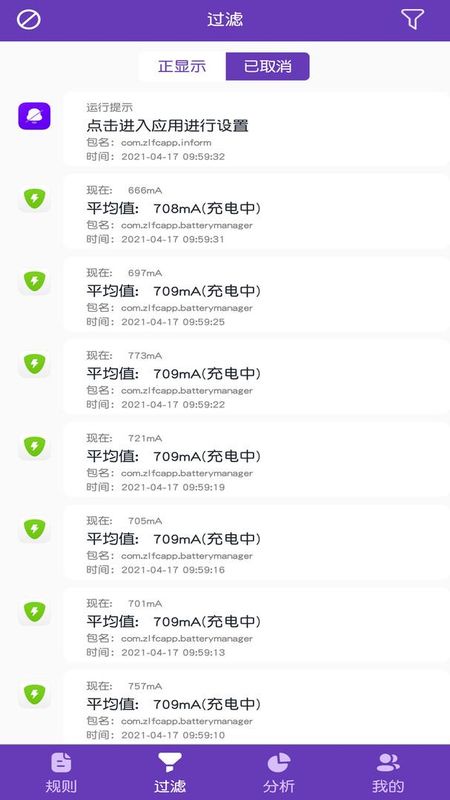The image size is (450, 800).
Task: Open the filter funnel icon
Action: [412, 19]
